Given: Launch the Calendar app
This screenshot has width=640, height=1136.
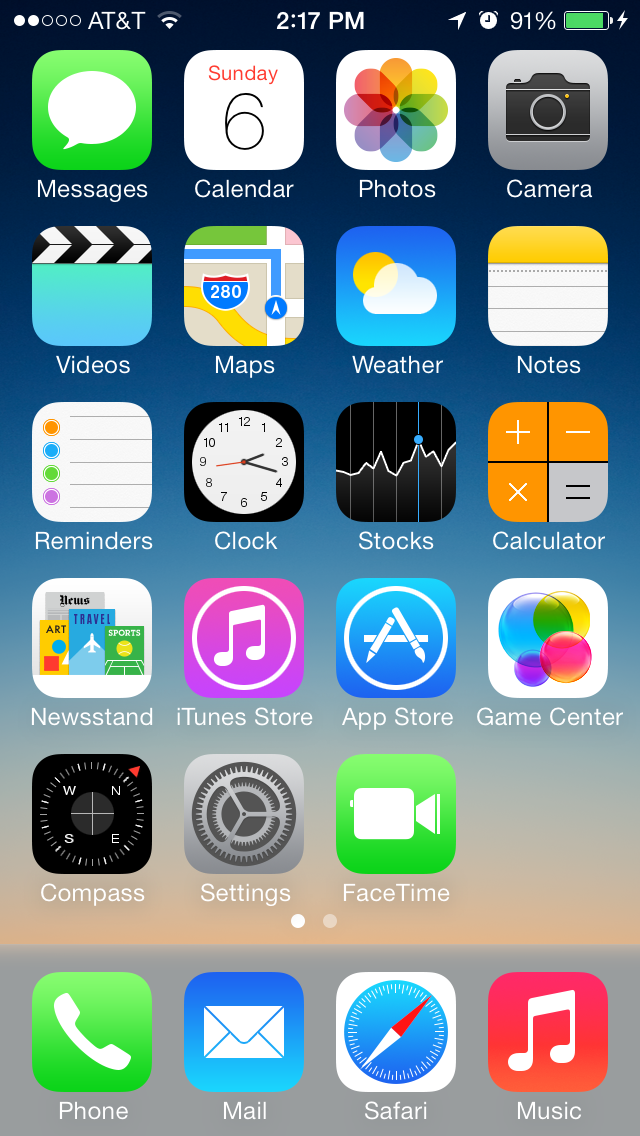Looking at the screenshot, I should coord(244,110).
